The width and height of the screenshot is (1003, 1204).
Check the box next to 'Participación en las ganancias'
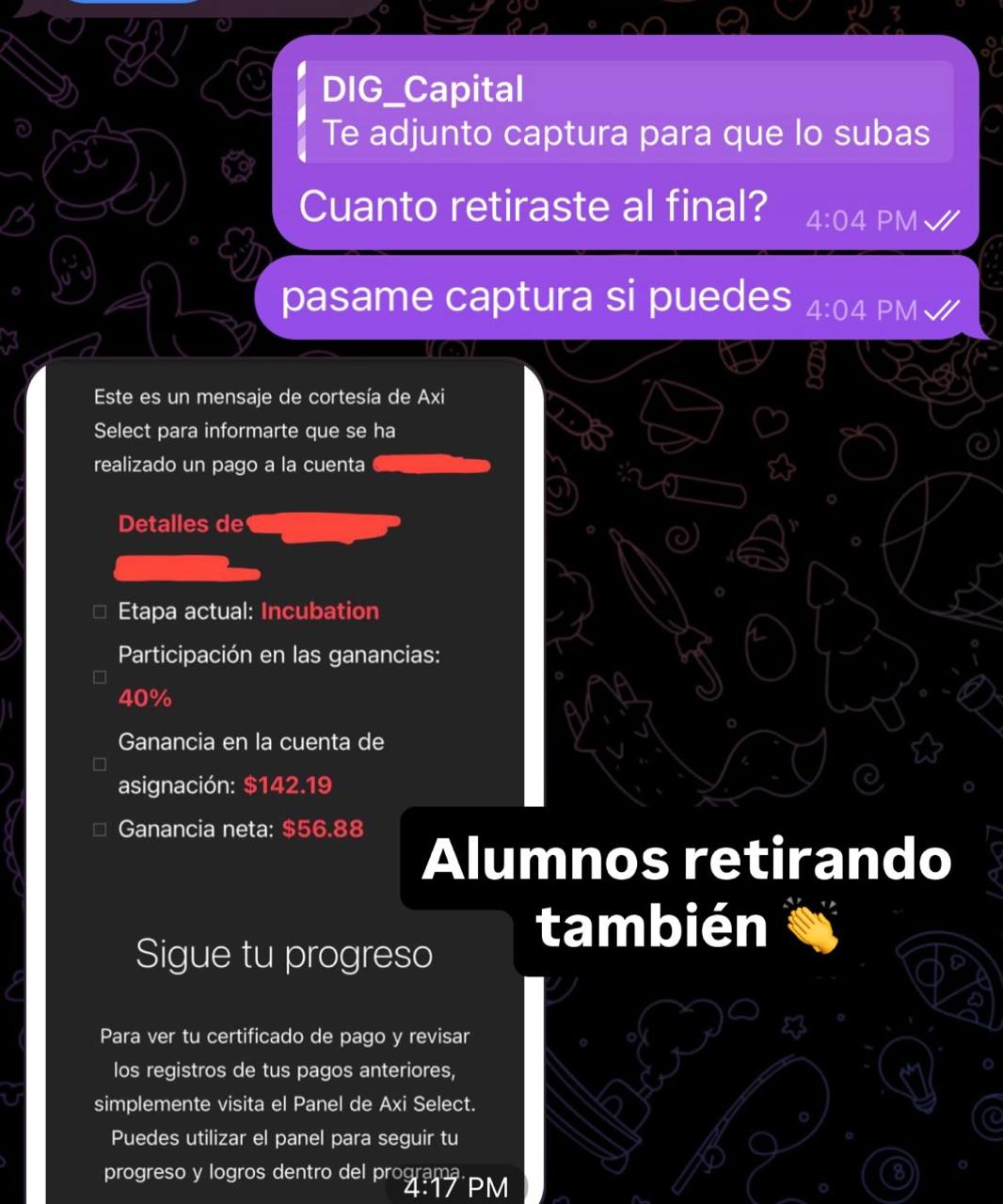pyautogui.click(x=100, y=675)
